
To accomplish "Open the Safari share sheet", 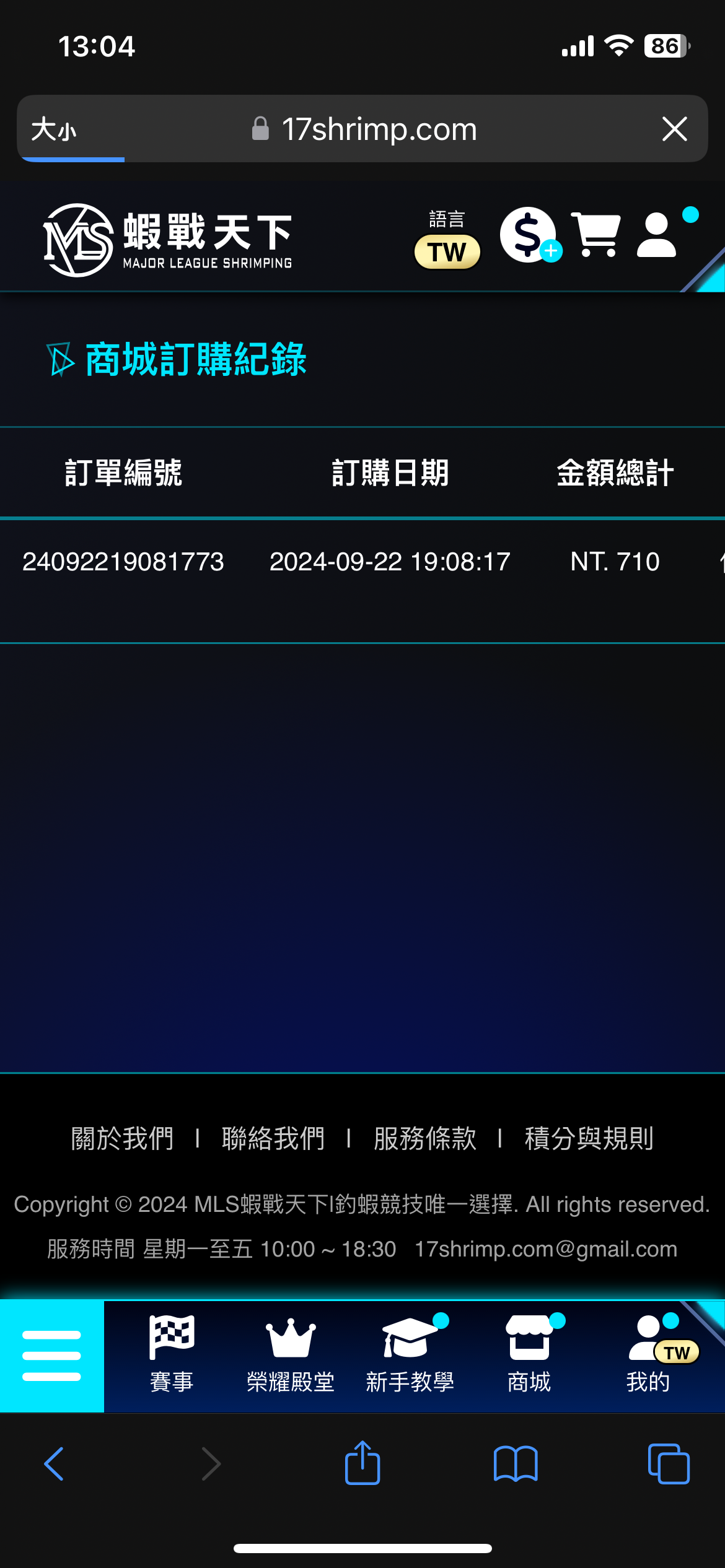I will (362, 1464).
